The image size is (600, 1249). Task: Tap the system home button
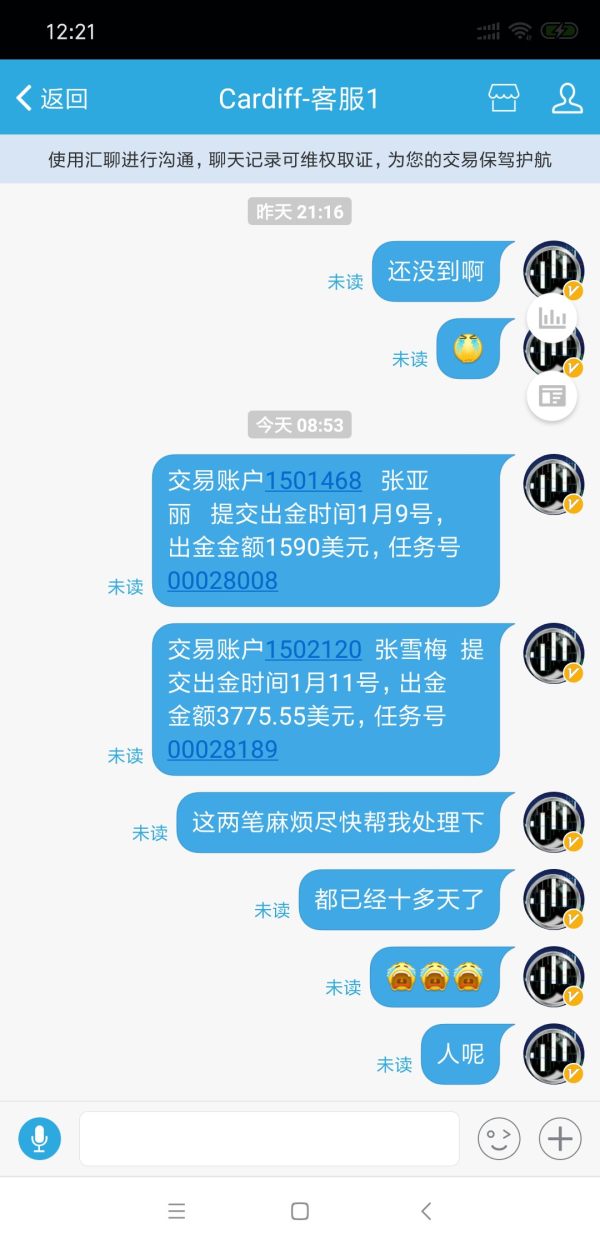tap(299, 1211)
